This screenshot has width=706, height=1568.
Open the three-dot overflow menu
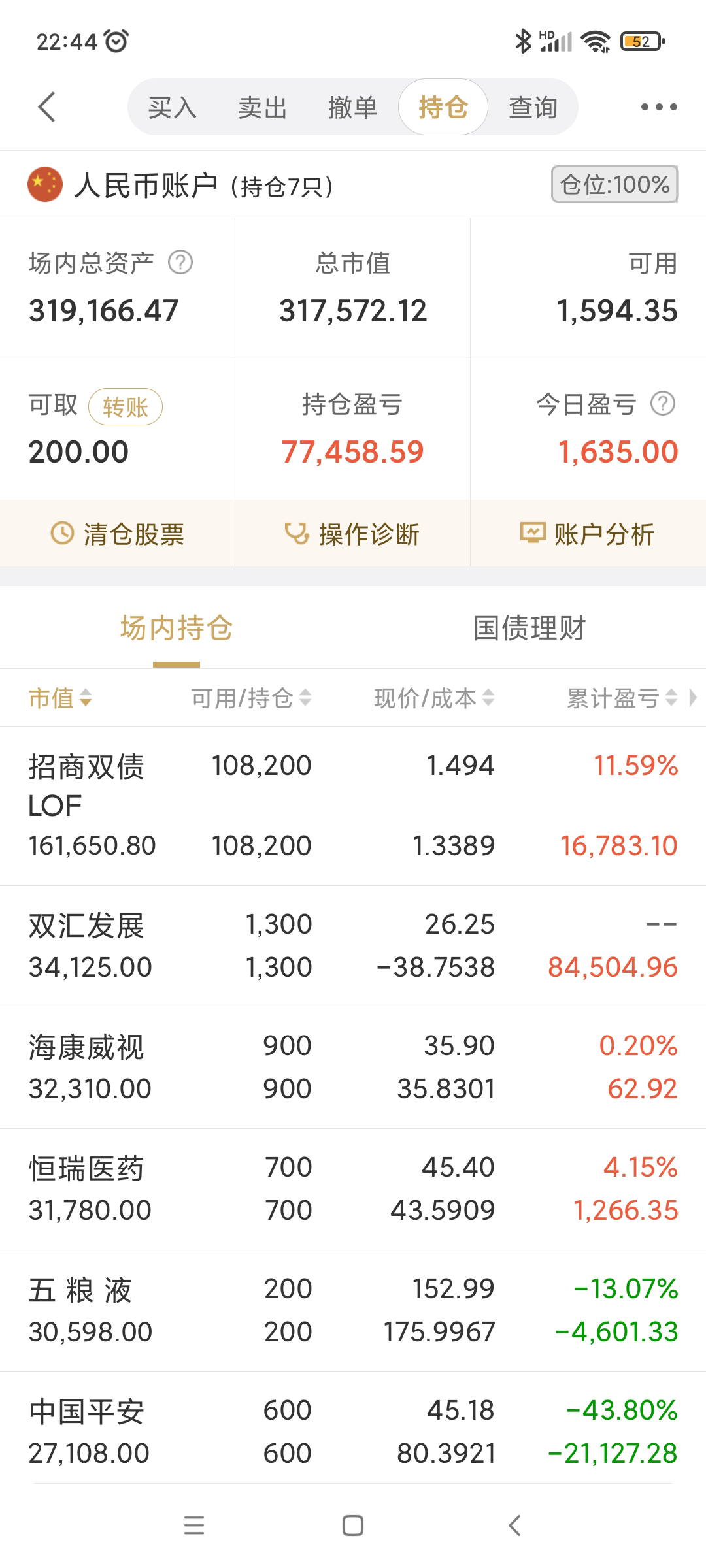pyautogui.click(x=658, y=107)
